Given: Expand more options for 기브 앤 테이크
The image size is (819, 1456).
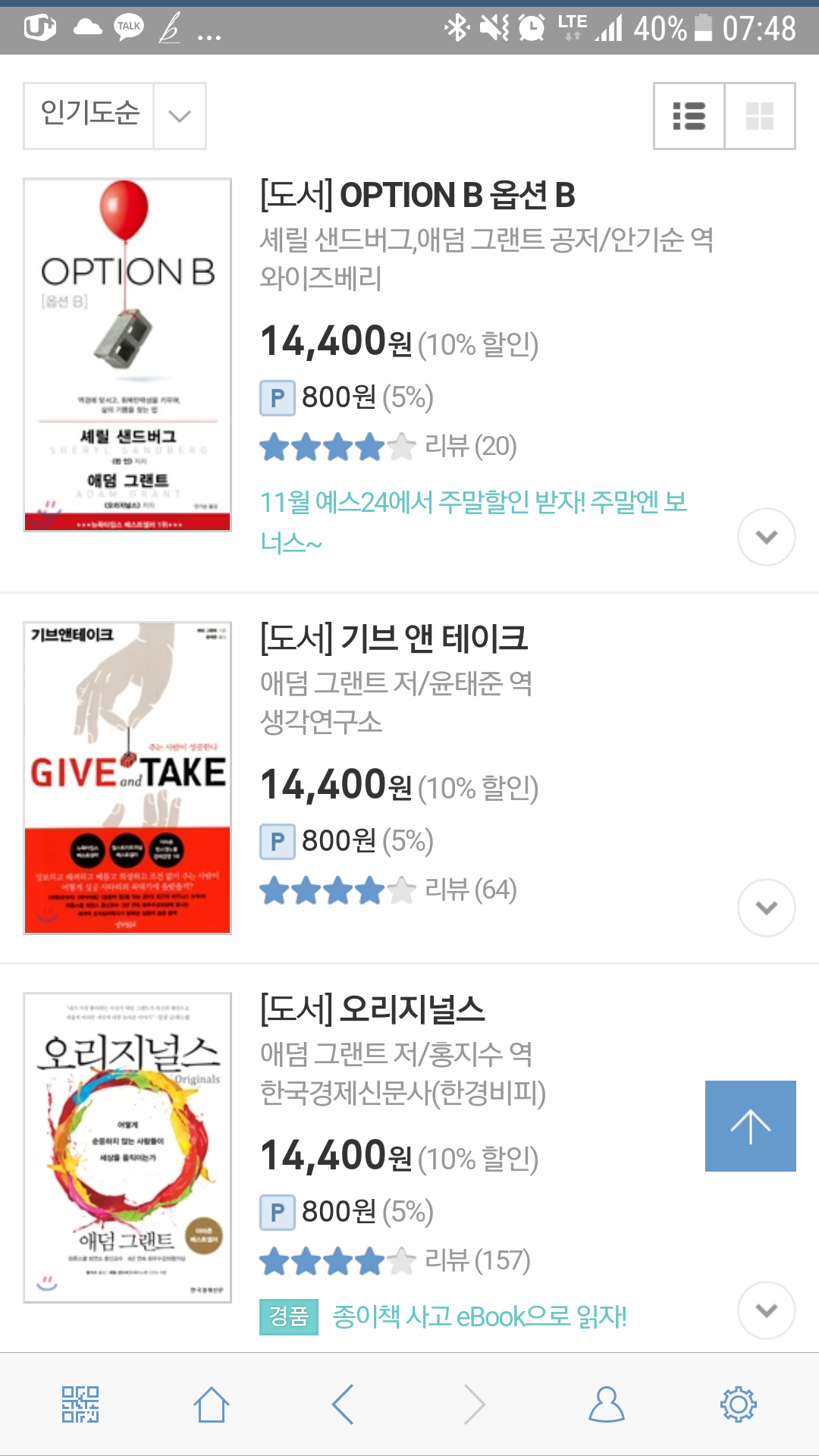Looking at the screenshot, I should 767,908.
